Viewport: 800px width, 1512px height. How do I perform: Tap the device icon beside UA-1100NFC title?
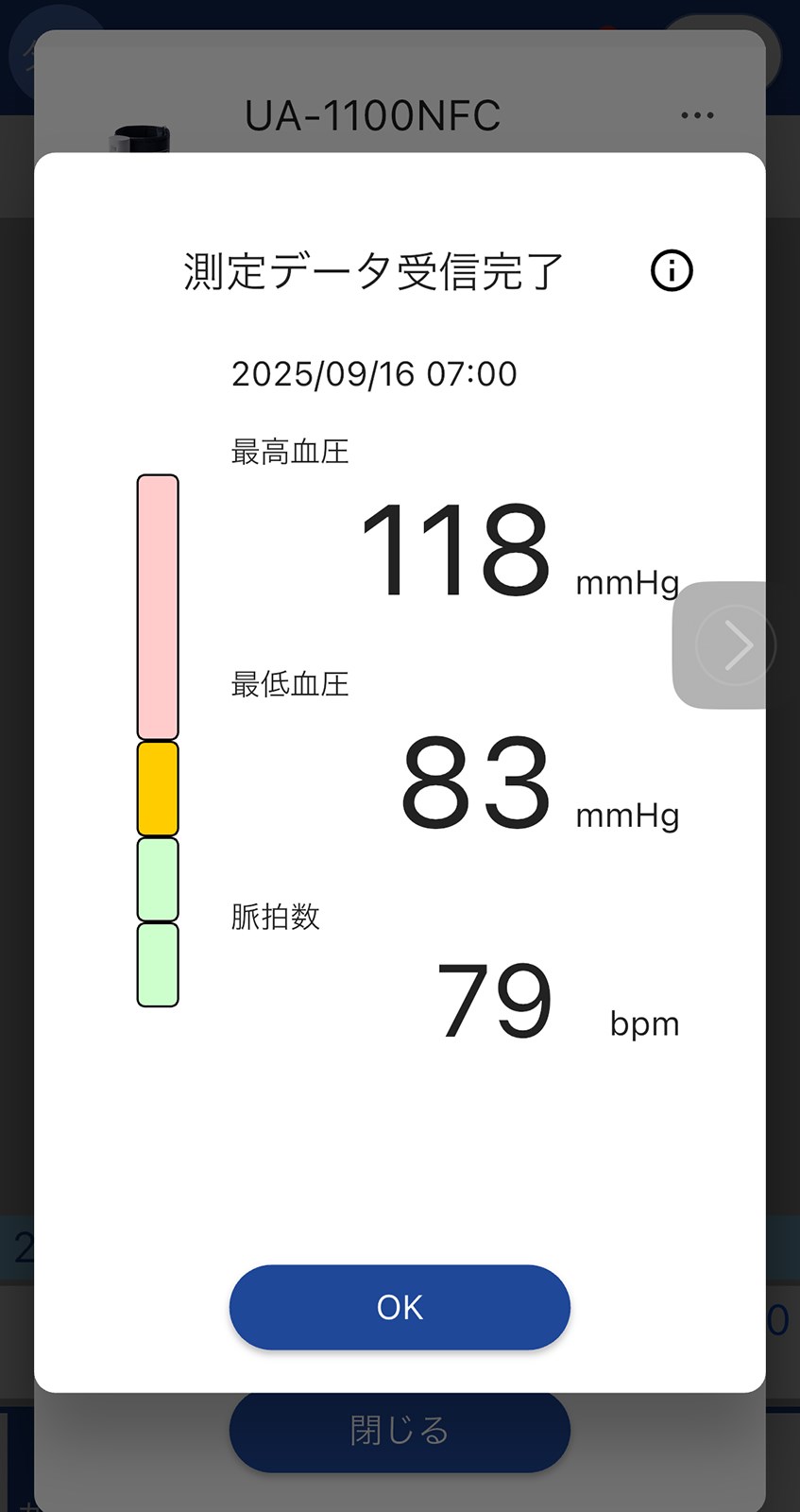tap(140, 137)
